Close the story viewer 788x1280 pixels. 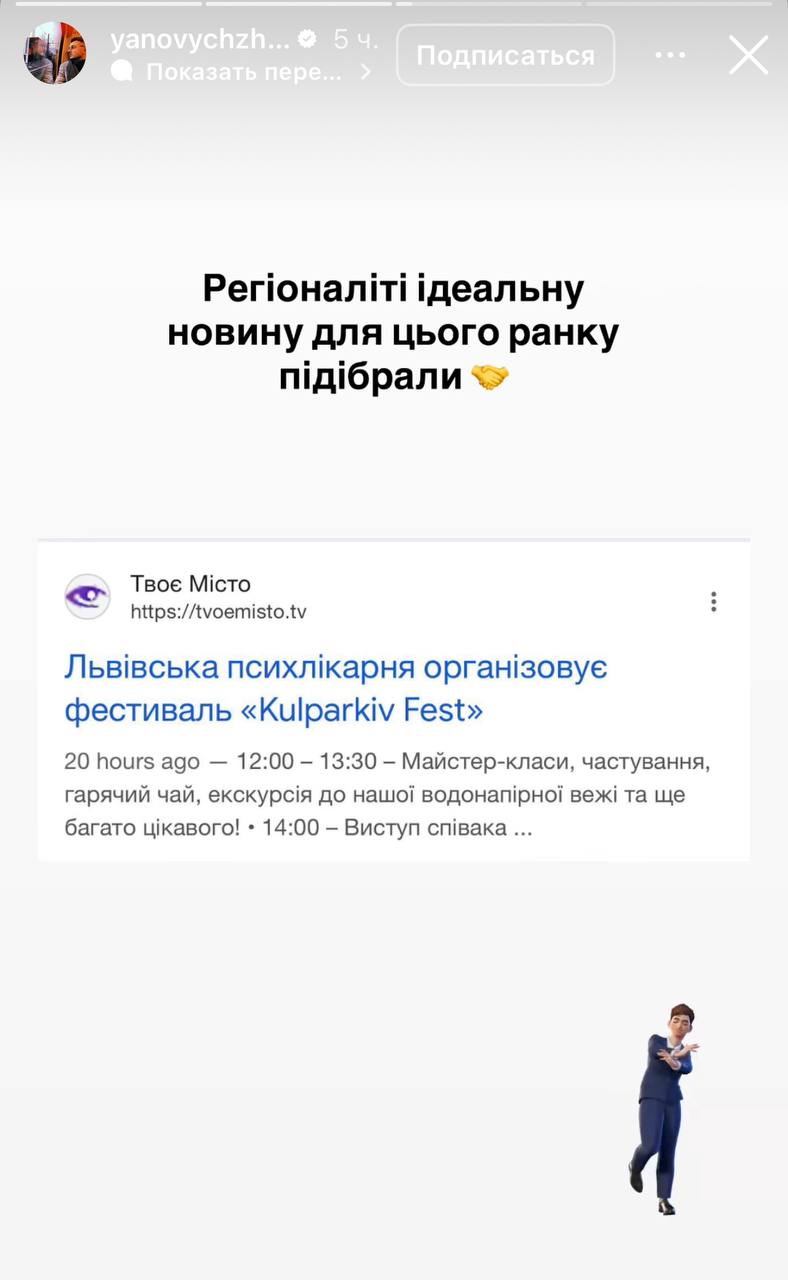[x=748, y=55]
